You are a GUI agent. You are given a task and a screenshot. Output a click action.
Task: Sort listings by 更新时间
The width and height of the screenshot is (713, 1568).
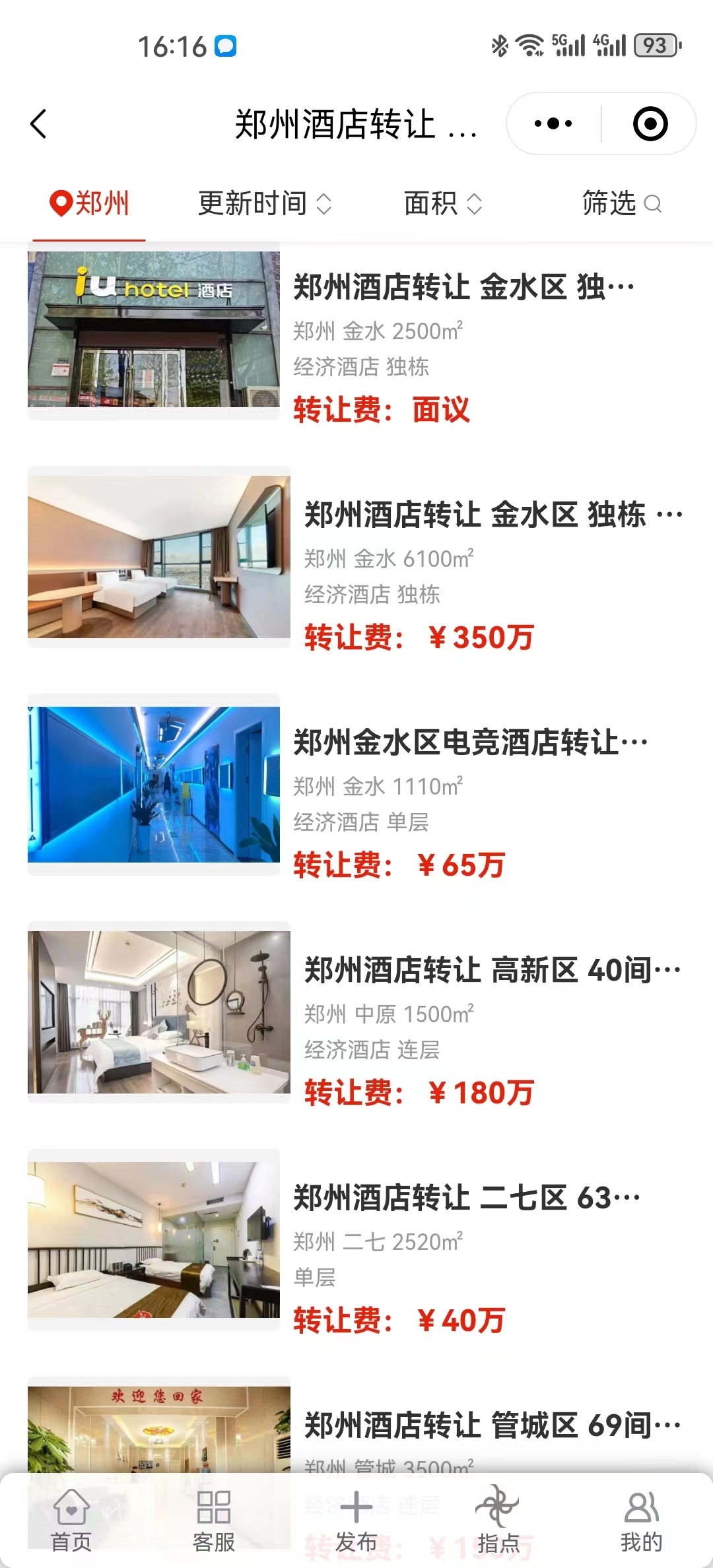pos(264,203)
